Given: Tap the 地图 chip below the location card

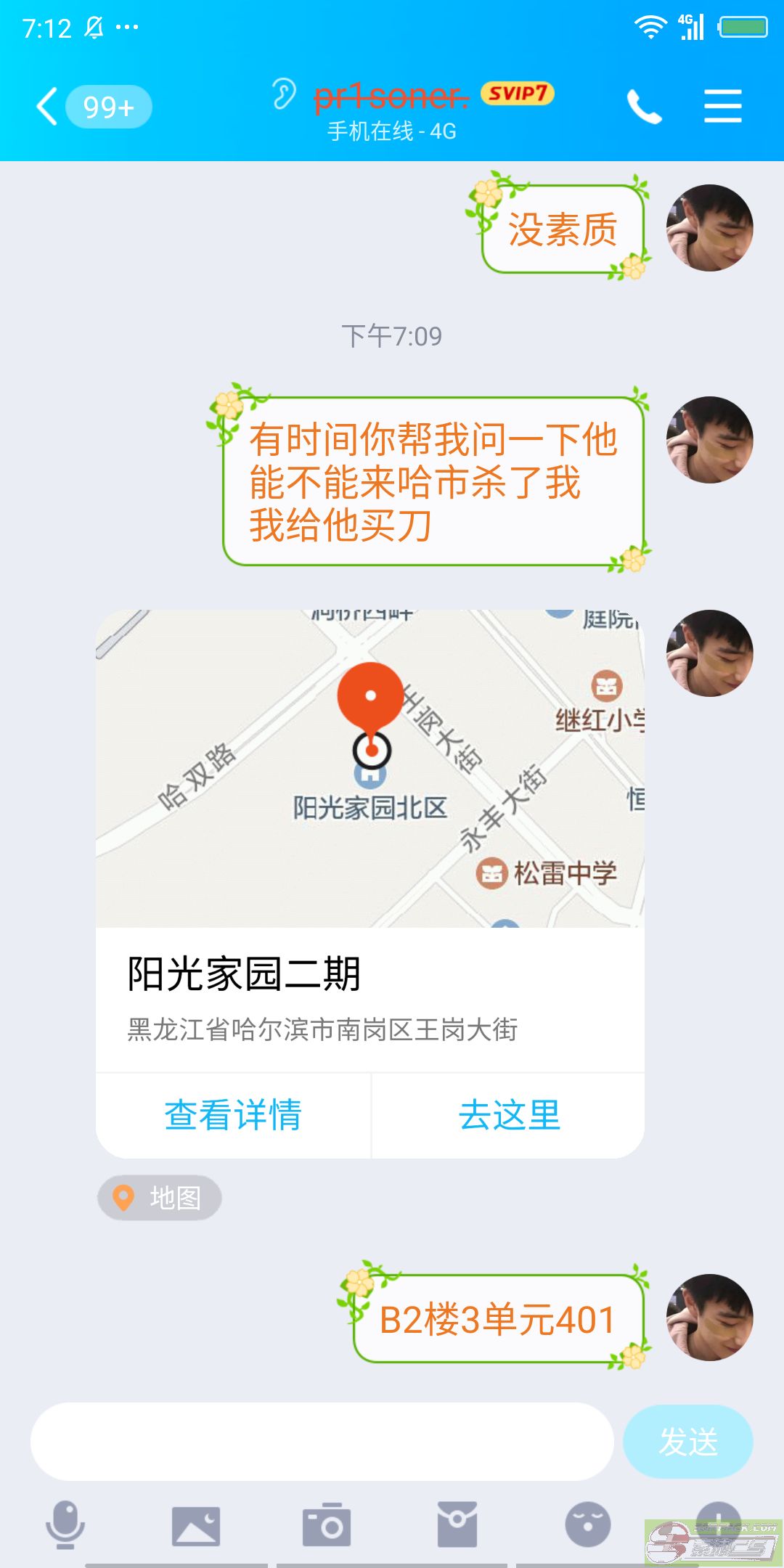Looking at the screenshot, I should coord(160,1198).
